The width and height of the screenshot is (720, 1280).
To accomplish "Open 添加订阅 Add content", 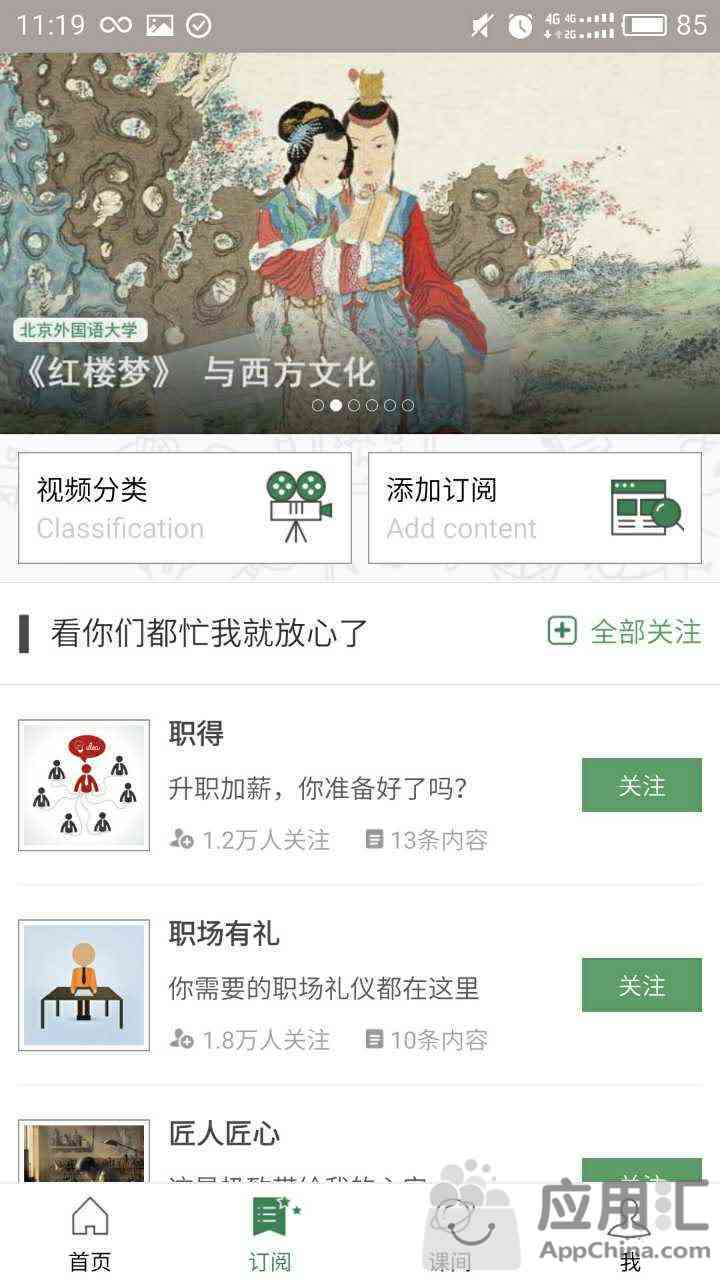I will 535,508.
